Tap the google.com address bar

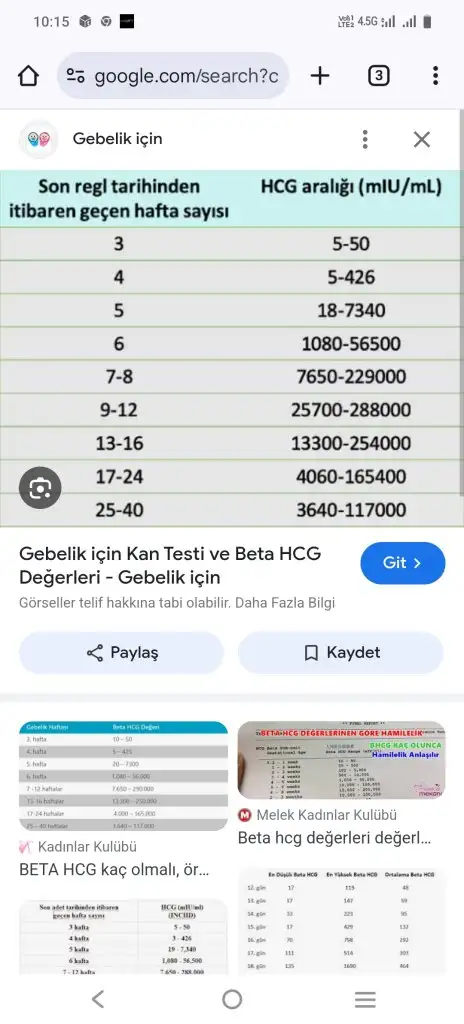(x=173, y=76)
